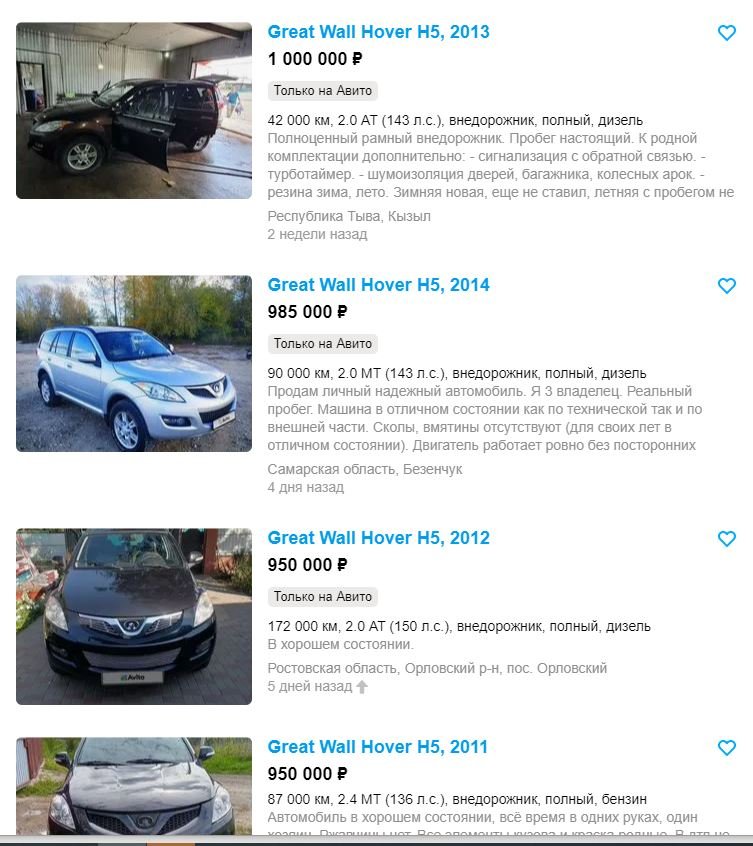753x846 pixels.
Task: Open the Great Wall Hover H5, 2013 listing title
Action: 378,32
